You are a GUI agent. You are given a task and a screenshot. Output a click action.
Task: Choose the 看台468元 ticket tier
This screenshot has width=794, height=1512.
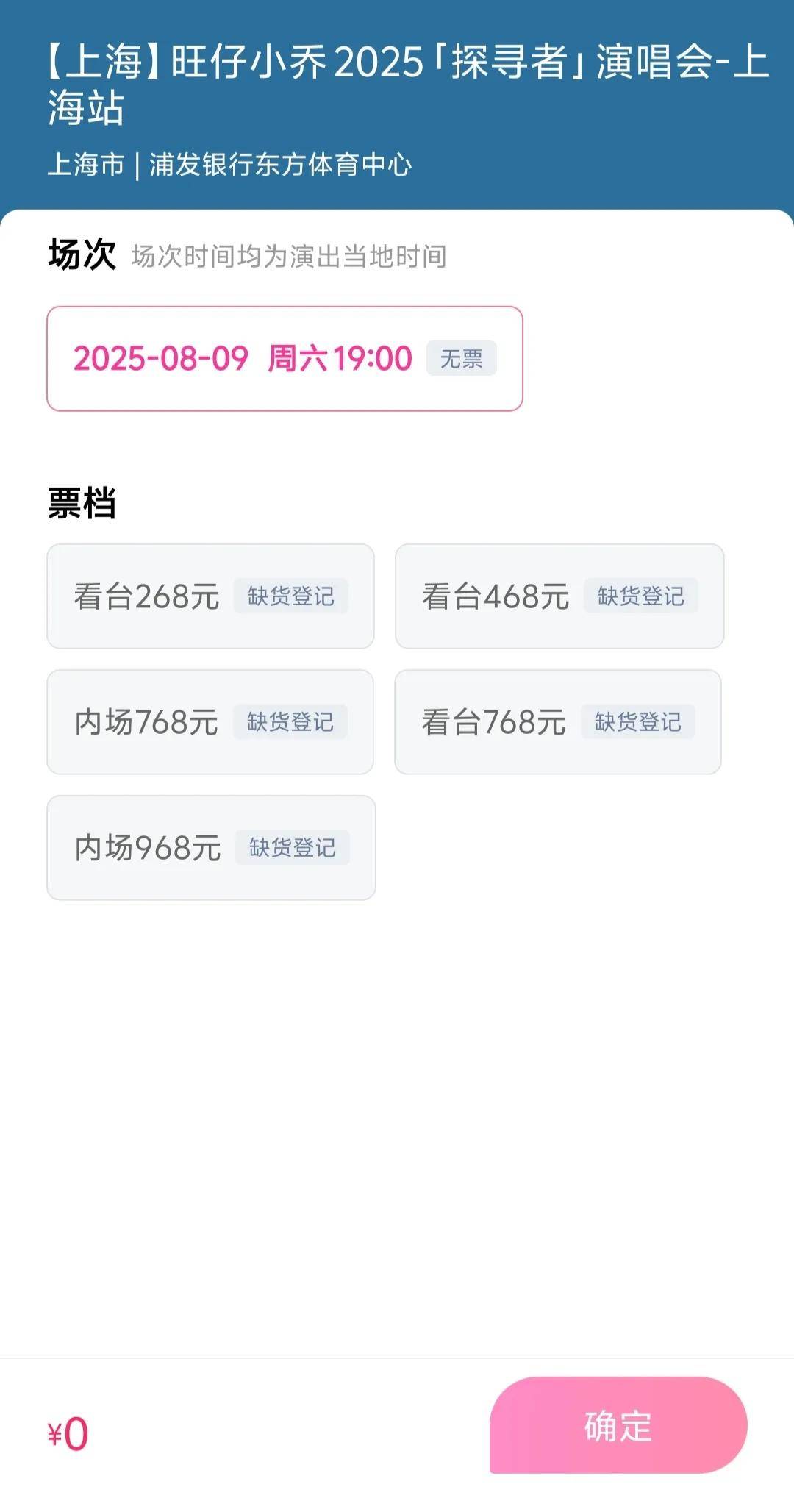pyautogui.click(x=559, y=596)
